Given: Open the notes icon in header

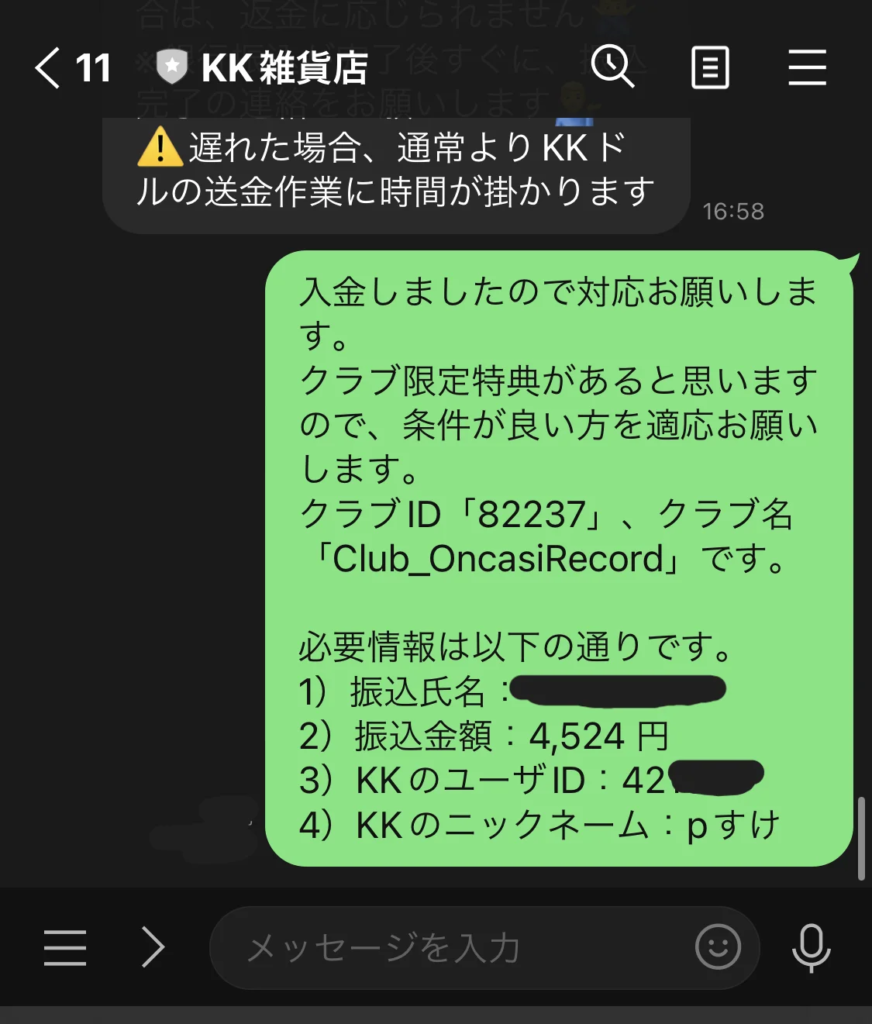Looking at the screenshot, I should click(x=710, y=68).
